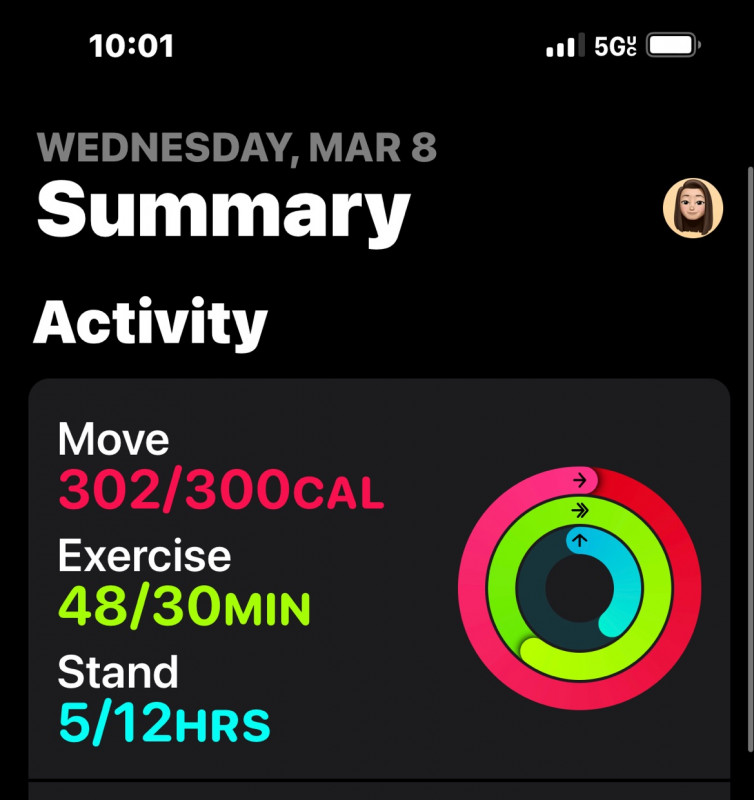Open the profile avatar
Screen dimensions: 754x800
point(692,208)
